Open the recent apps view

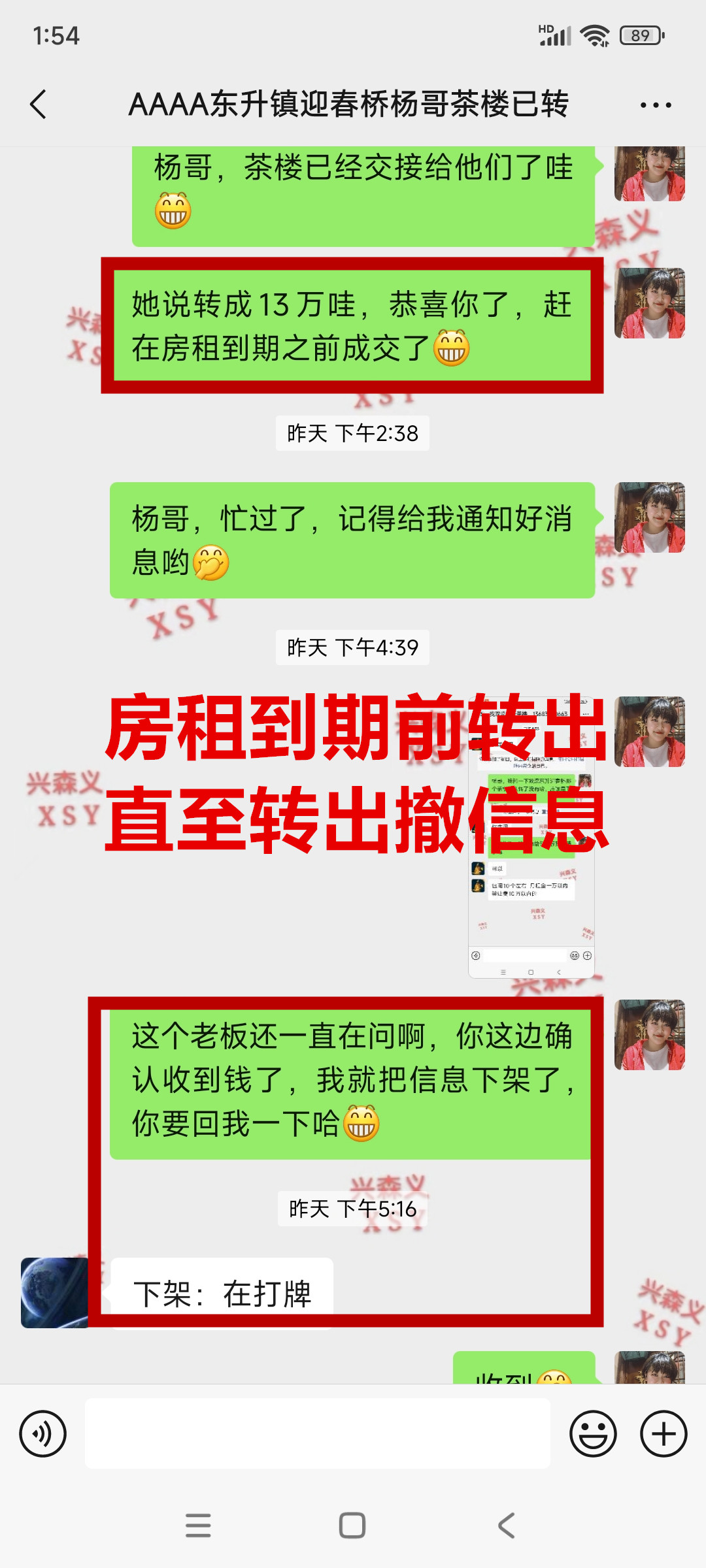[x=198, y=1526]
